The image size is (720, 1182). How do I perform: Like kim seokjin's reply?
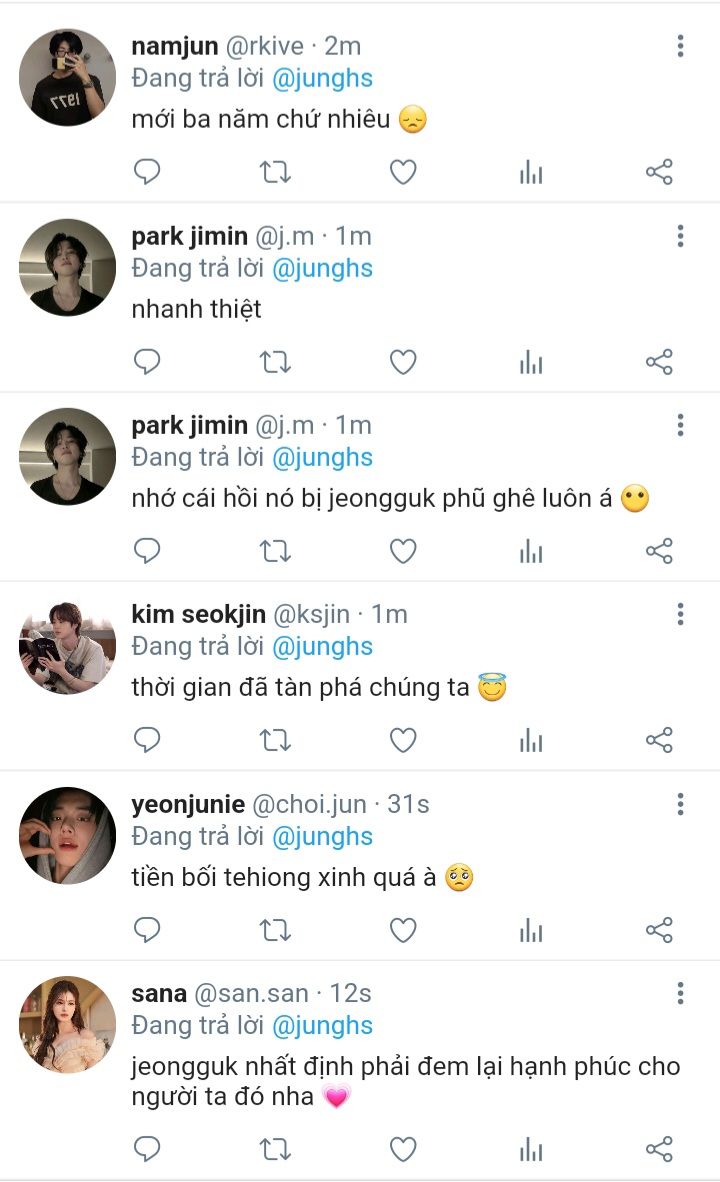click(403, 740)
